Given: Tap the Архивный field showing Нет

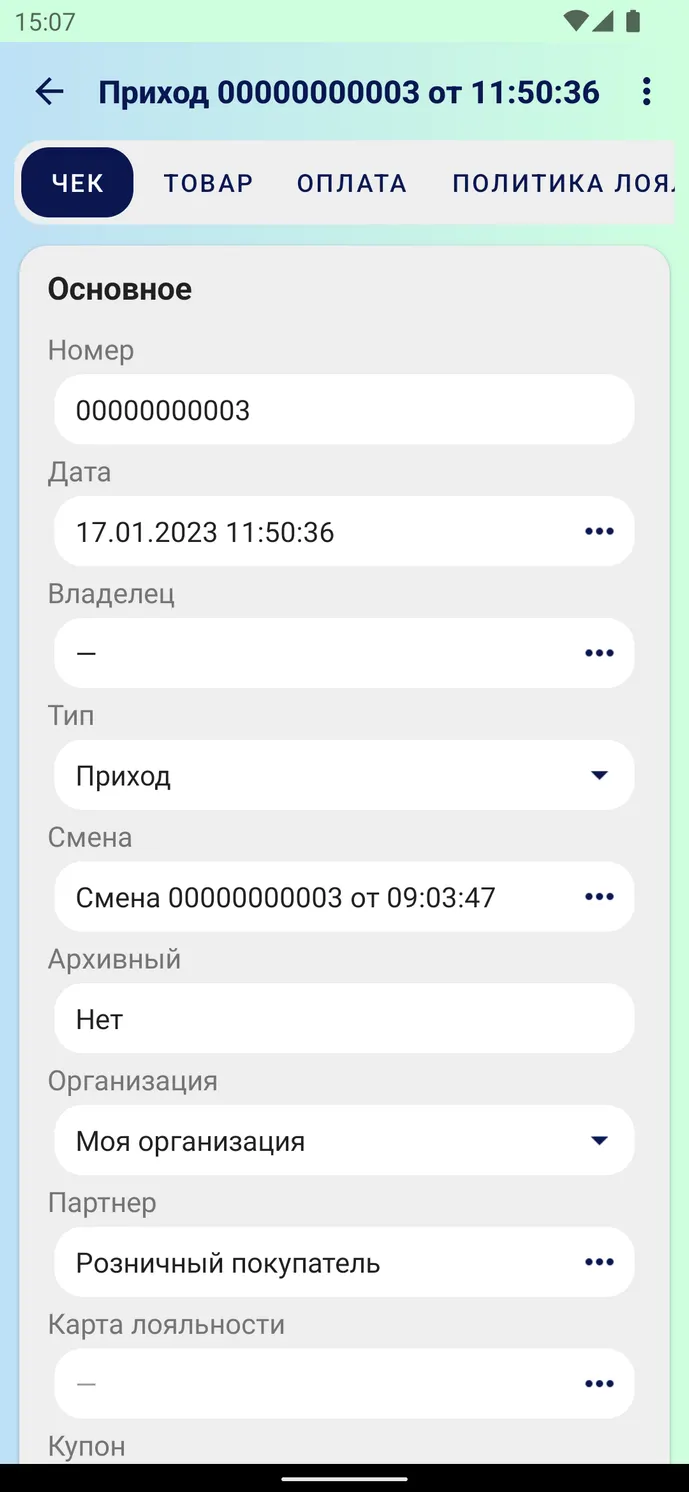Looking at the screenshot, I should click(x=344, y=1019).
